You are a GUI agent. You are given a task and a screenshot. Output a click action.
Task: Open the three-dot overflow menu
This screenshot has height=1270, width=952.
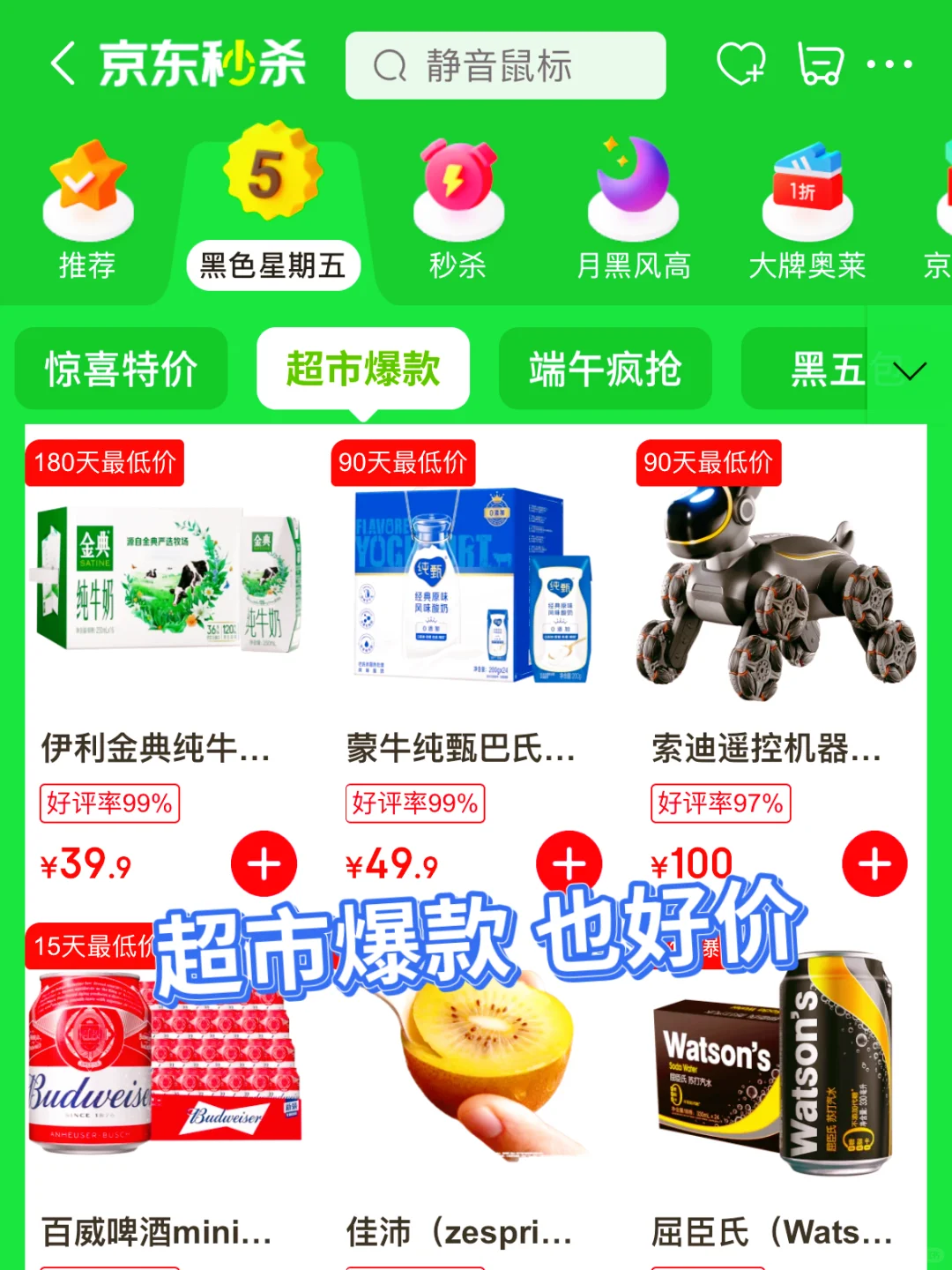(x=889, y=64)
